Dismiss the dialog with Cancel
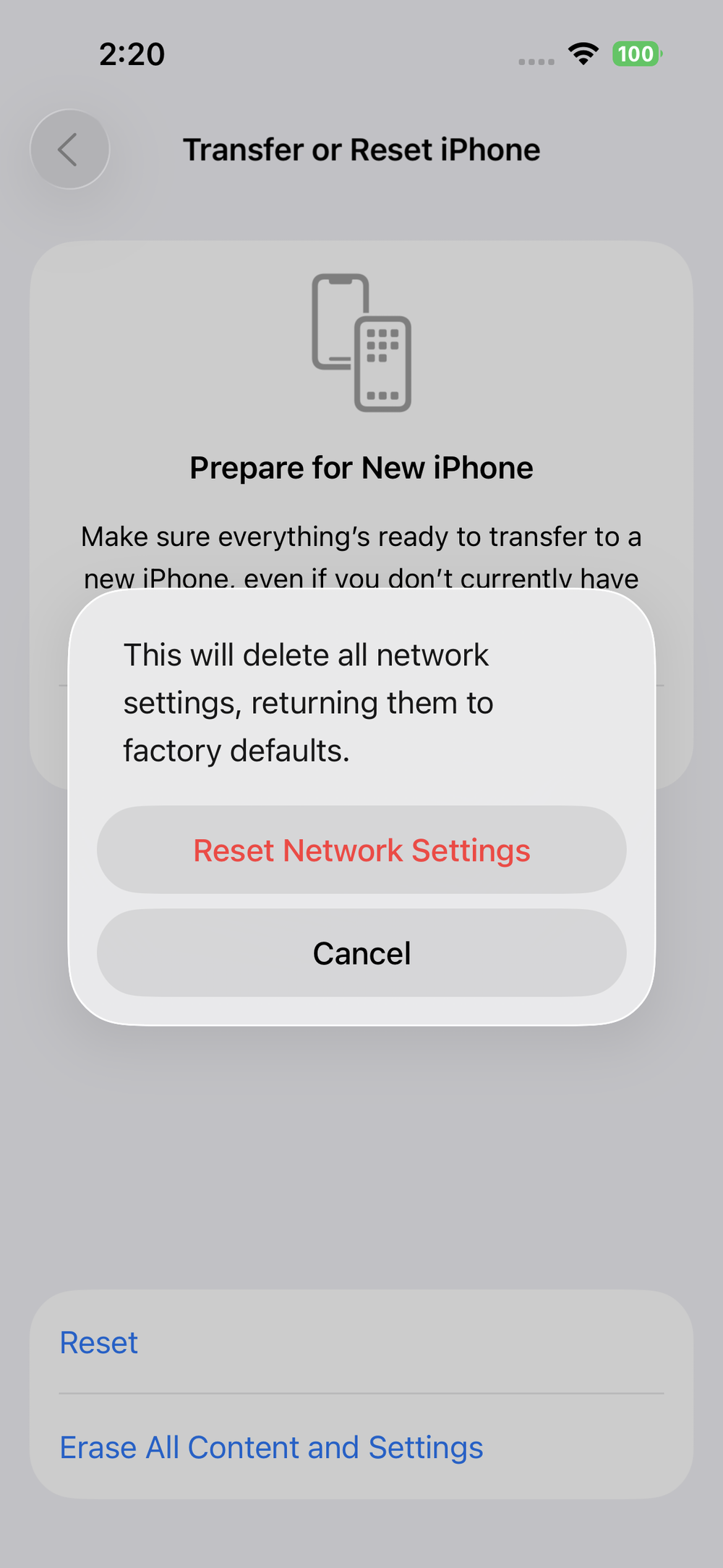 [361, 953]
